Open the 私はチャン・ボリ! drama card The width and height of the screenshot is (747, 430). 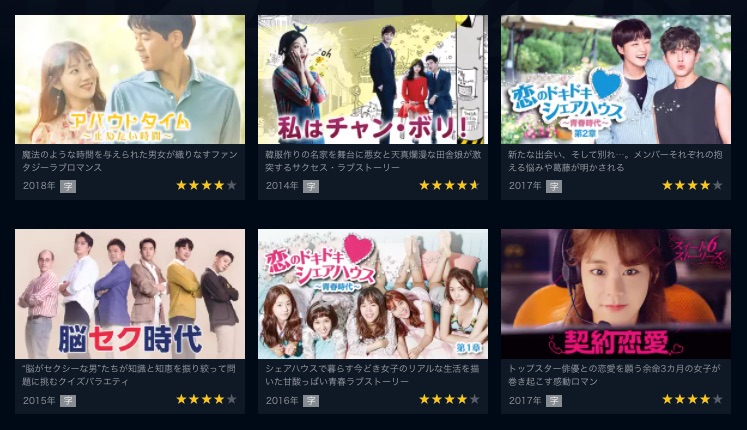click(x=373, y=80)
